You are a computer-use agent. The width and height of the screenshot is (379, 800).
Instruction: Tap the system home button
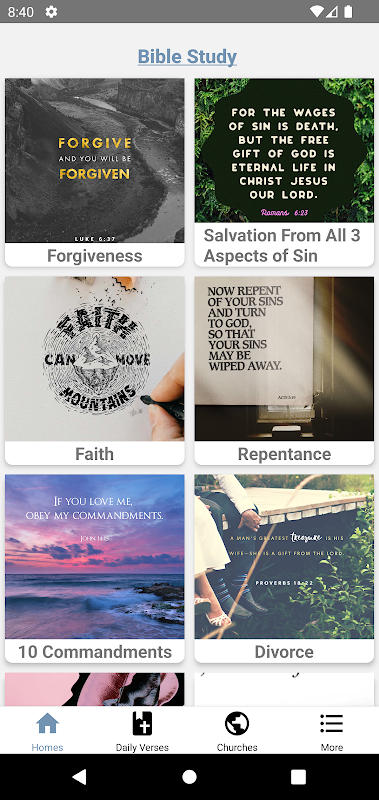coord(189,777)
